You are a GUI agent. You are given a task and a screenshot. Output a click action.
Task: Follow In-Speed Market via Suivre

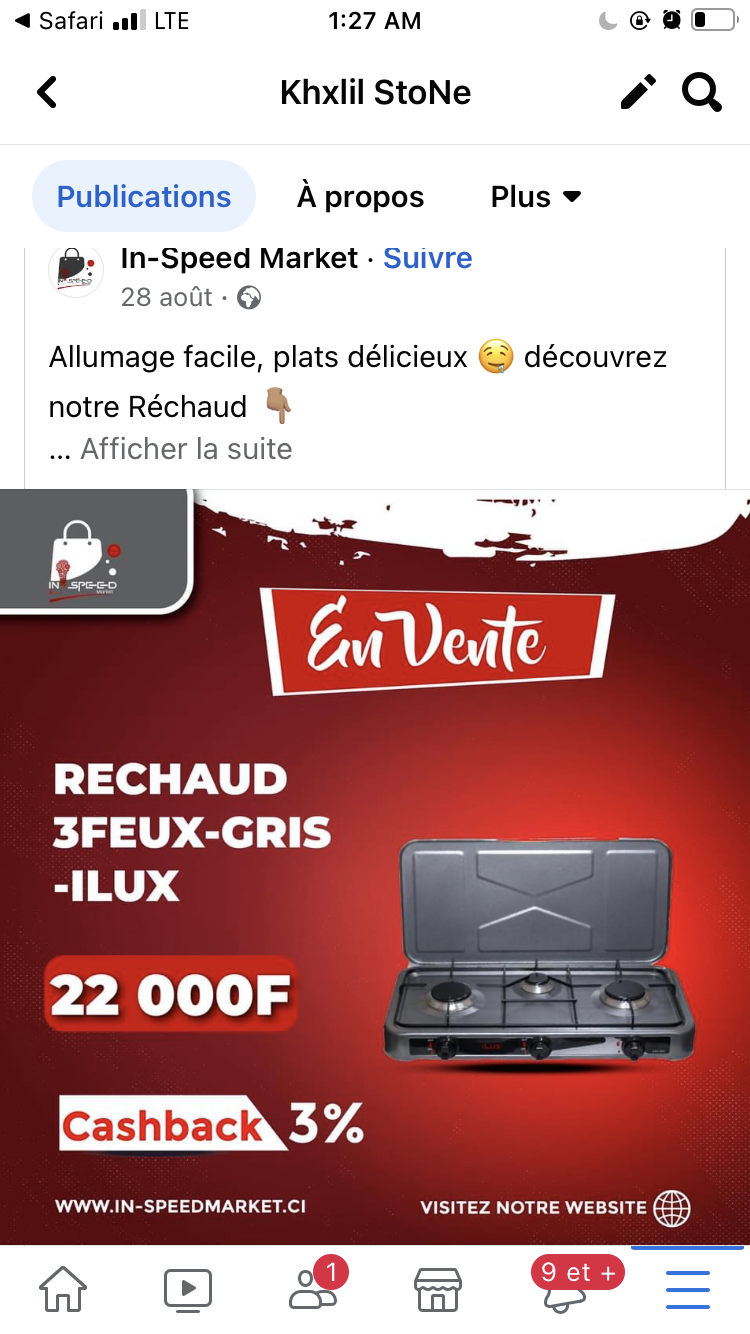click(x=428, y=258)
